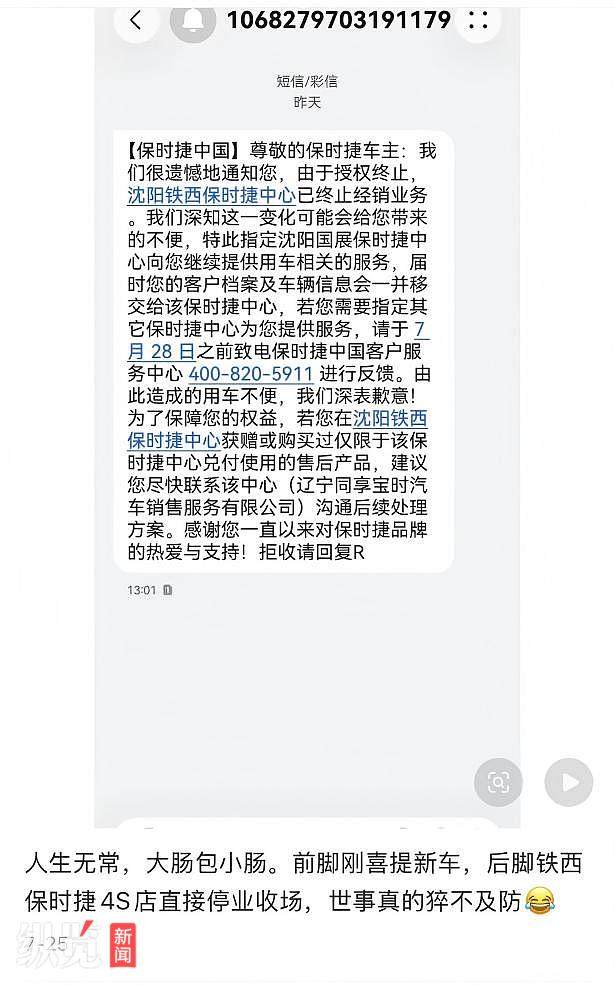Screen dimensions: 615x985
Task: Tap the image search scan icon
Action: point(498,782)
